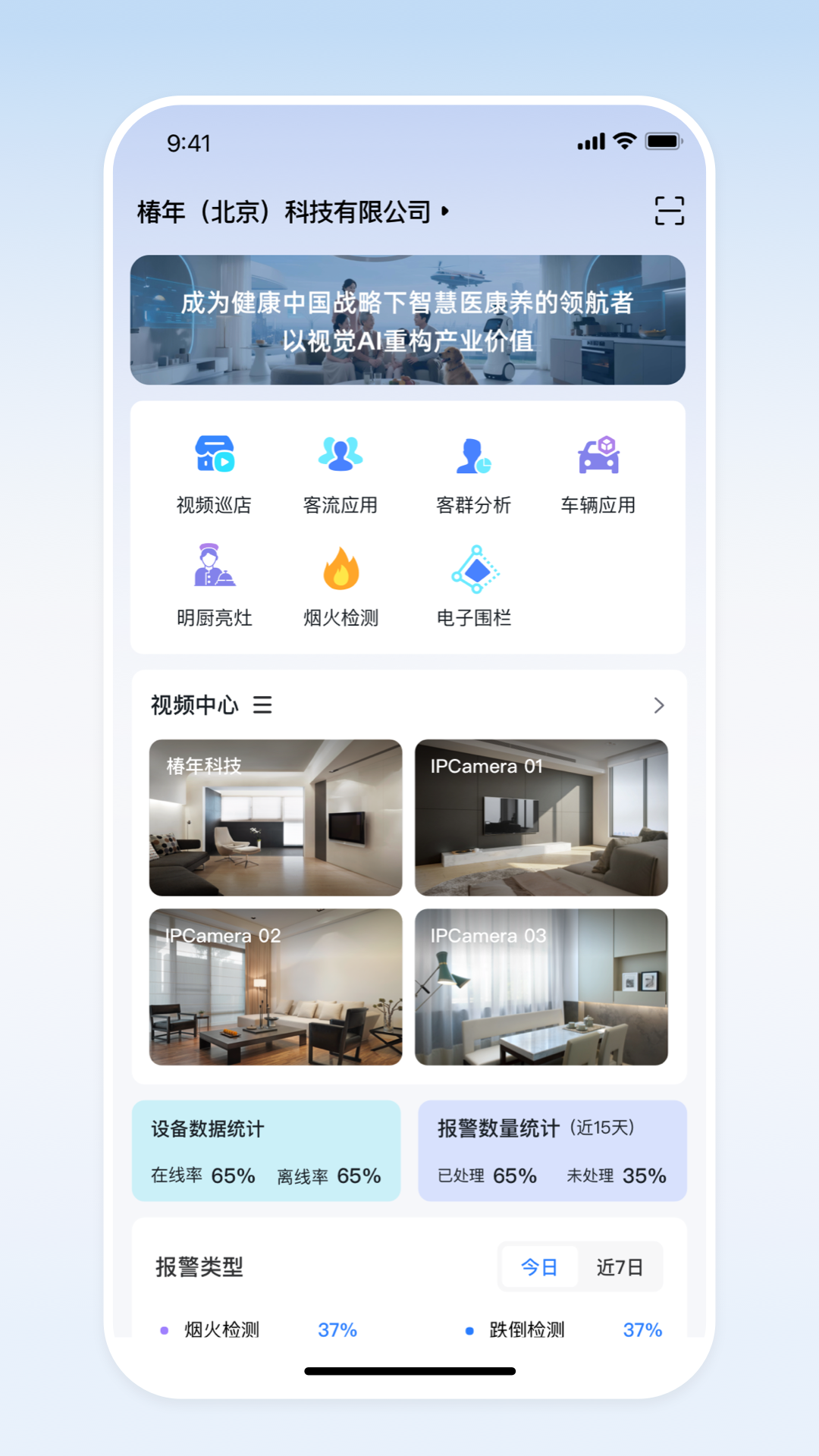Open the 明厨亮灶 kitchen monitoring icon
The width and height of the screenshot is (819, 1456).
click(215, 584)
